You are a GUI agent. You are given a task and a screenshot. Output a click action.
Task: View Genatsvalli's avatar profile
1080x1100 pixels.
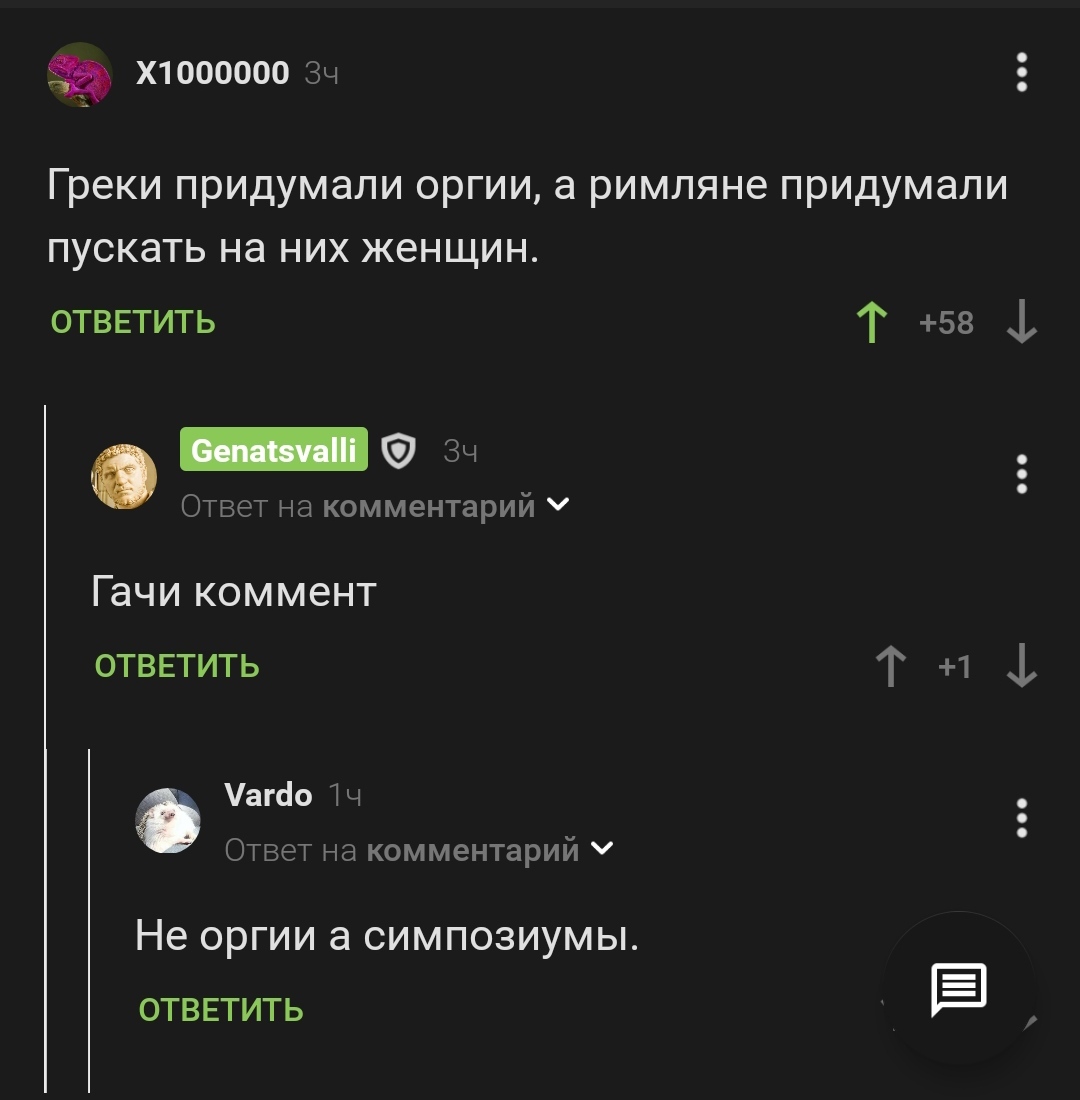click(x=124, y=476)
